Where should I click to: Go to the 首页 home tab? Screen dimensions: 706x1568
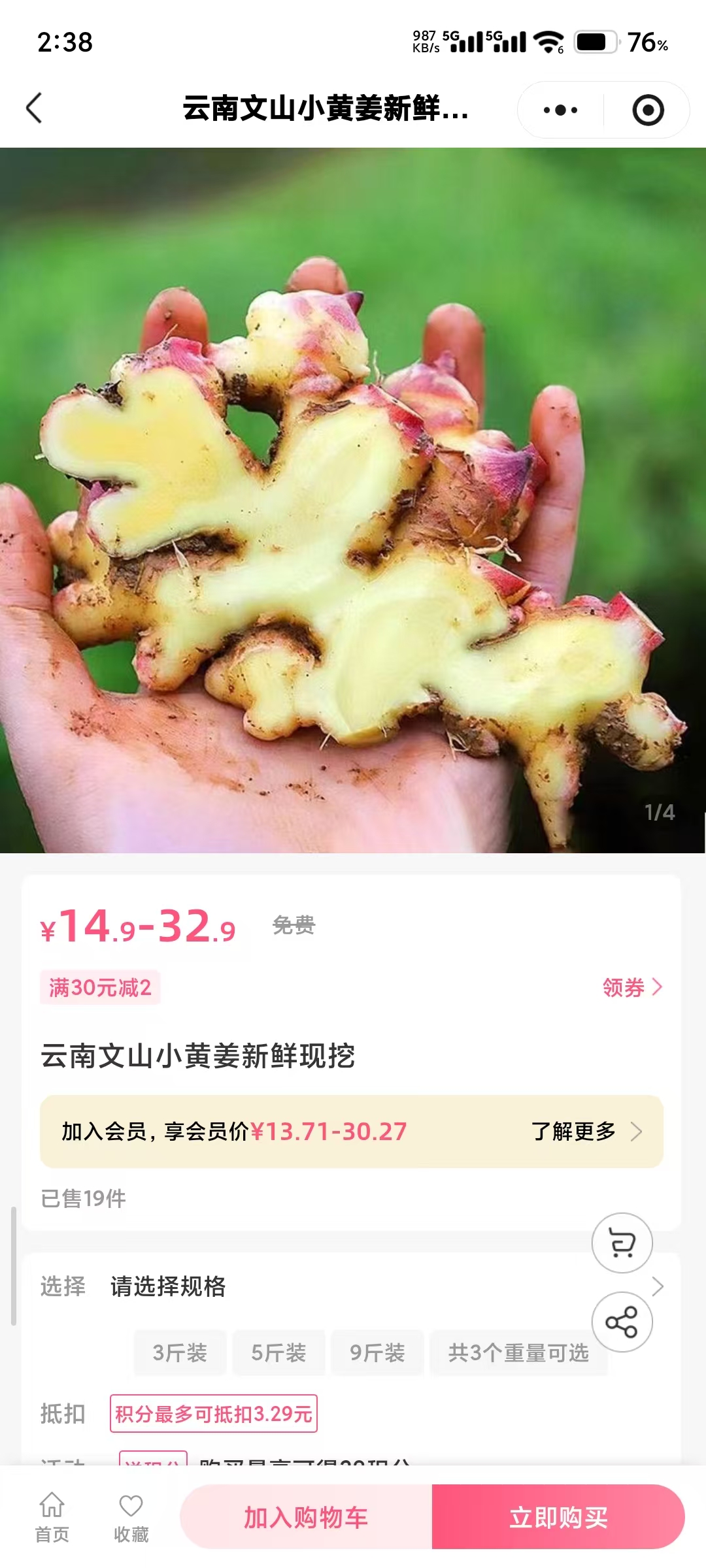pyautogui.click(x=52, y=1517)
